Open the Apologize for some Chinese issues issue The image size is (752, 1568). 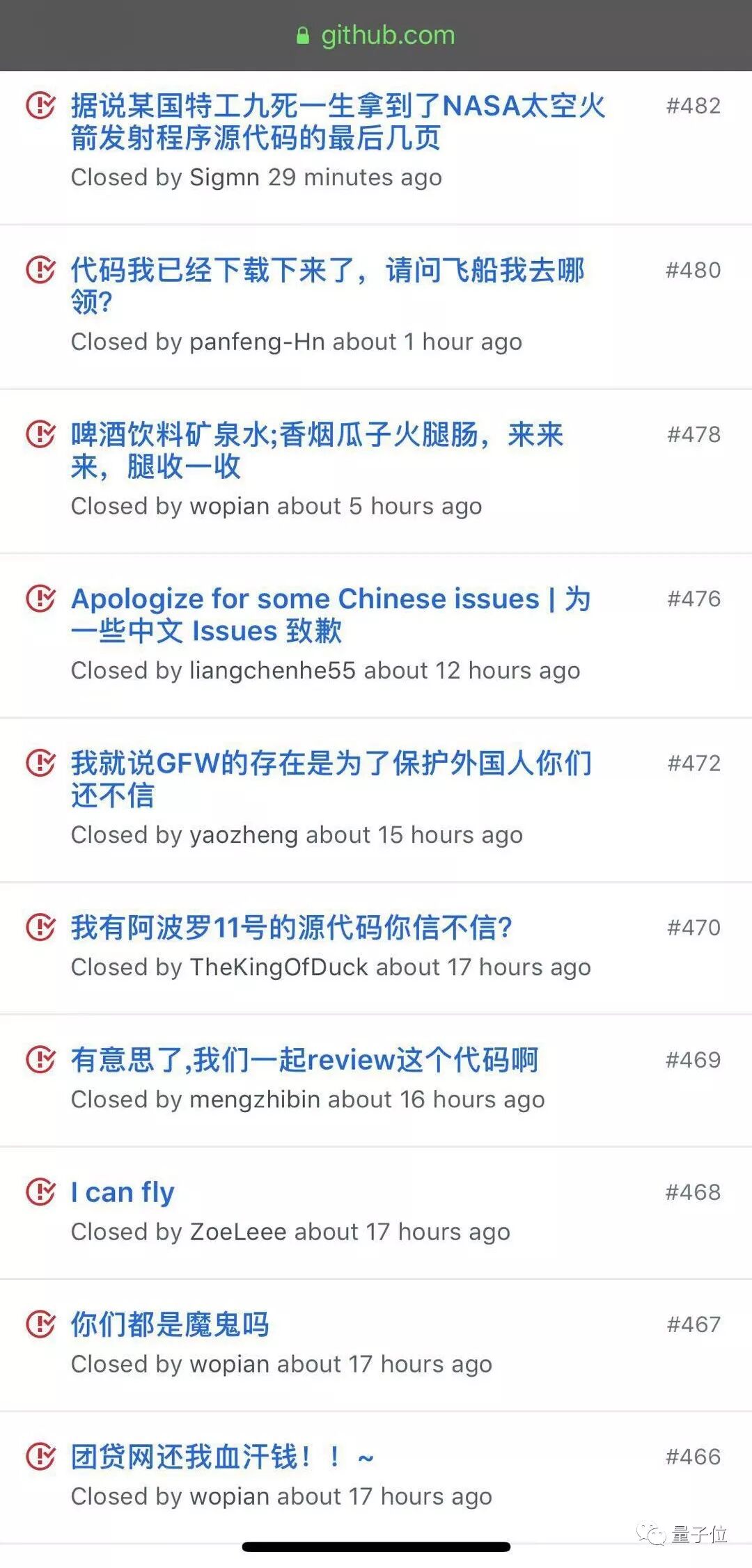point(331,615)
